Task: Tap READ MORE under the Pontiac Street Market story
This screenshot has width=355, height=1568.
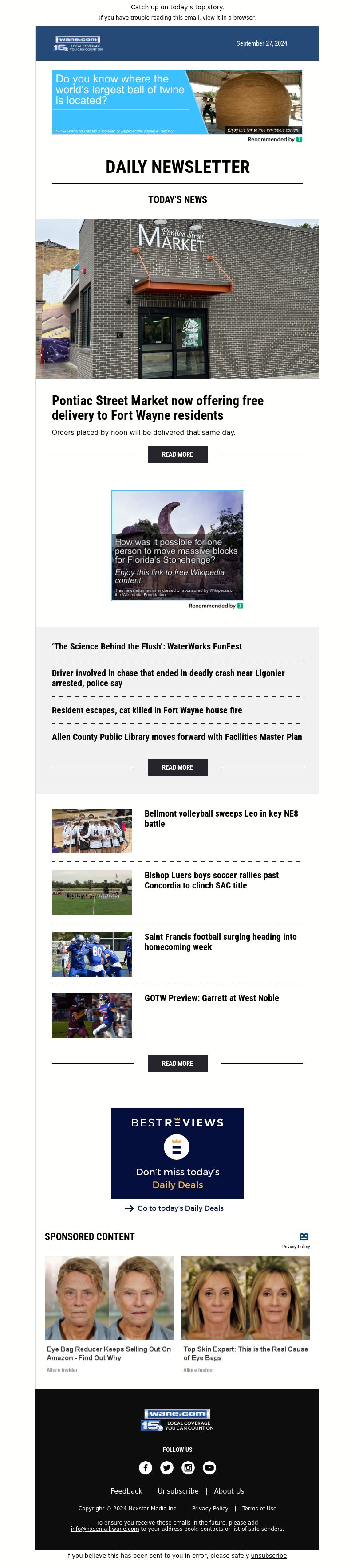Action: coord(177,454)
